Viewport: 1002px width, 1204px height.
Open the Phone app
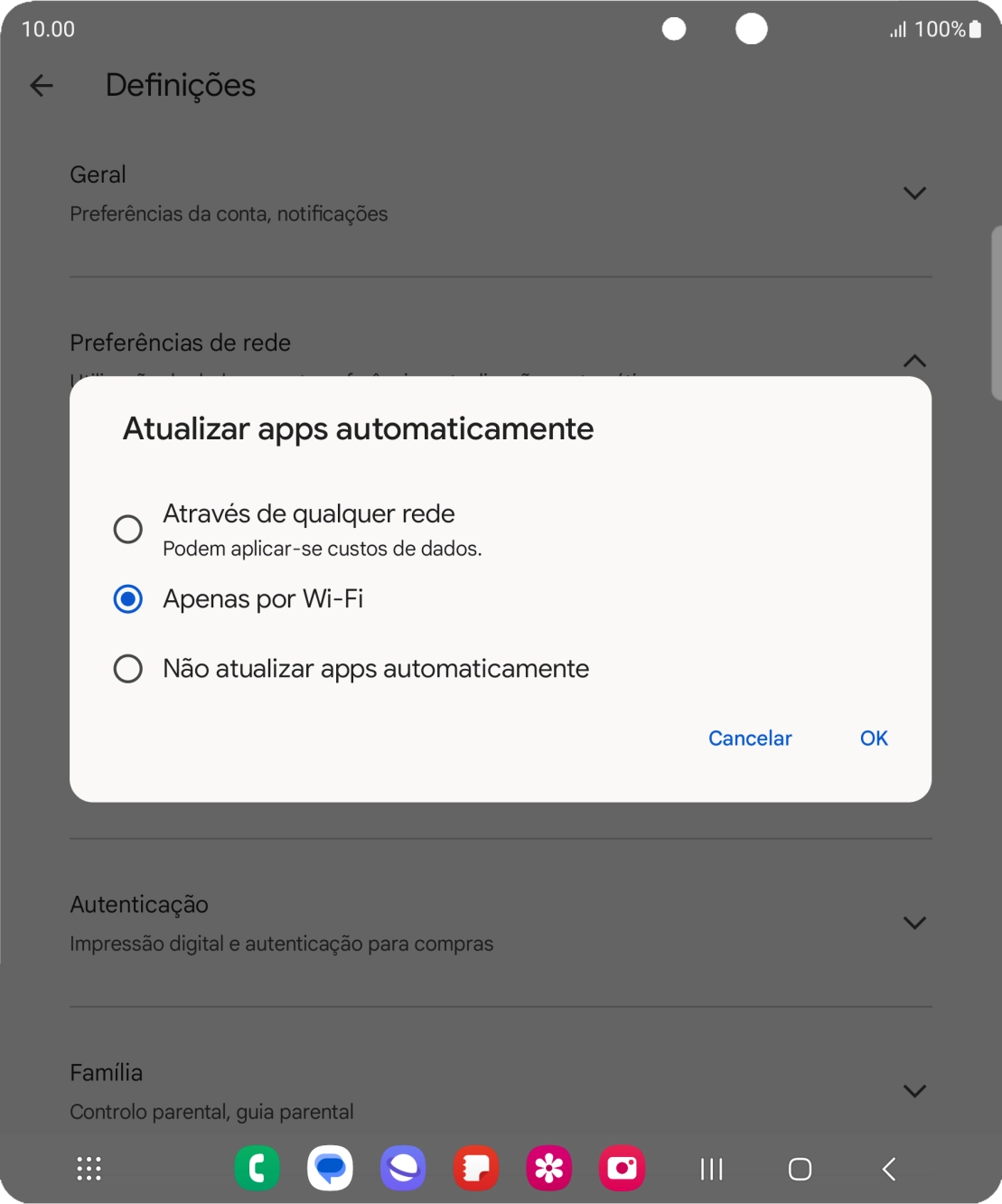[x=257, y=1168]
